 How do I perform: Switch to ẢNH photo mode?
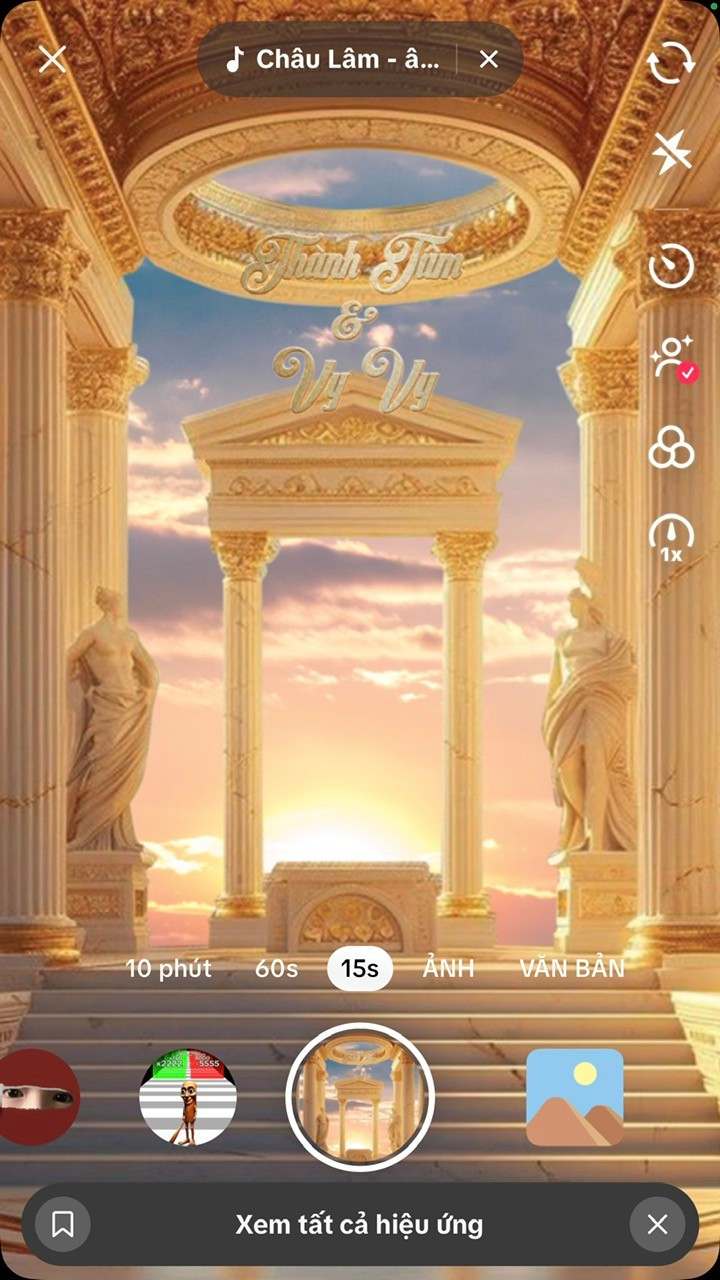coord(448,968)
